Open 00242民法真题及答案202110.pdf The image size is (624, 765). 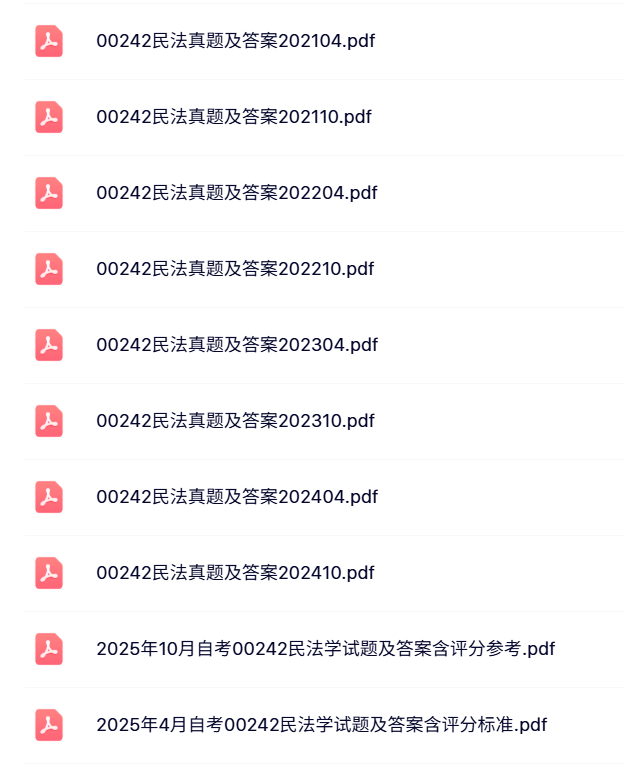coord(233,117)
